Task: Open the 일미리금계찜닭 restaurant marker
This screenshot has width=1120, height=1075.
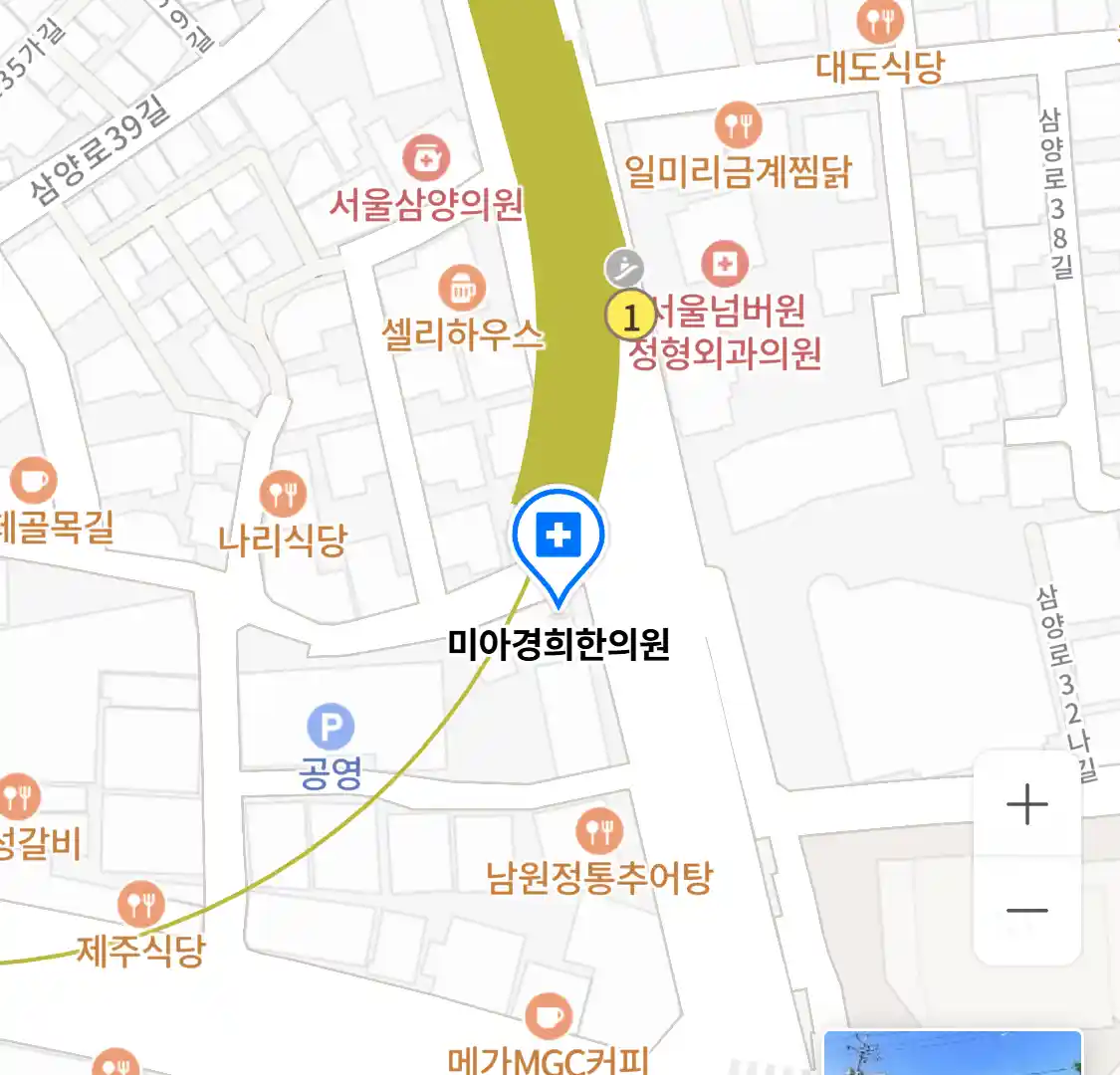Action: (738, 125)
